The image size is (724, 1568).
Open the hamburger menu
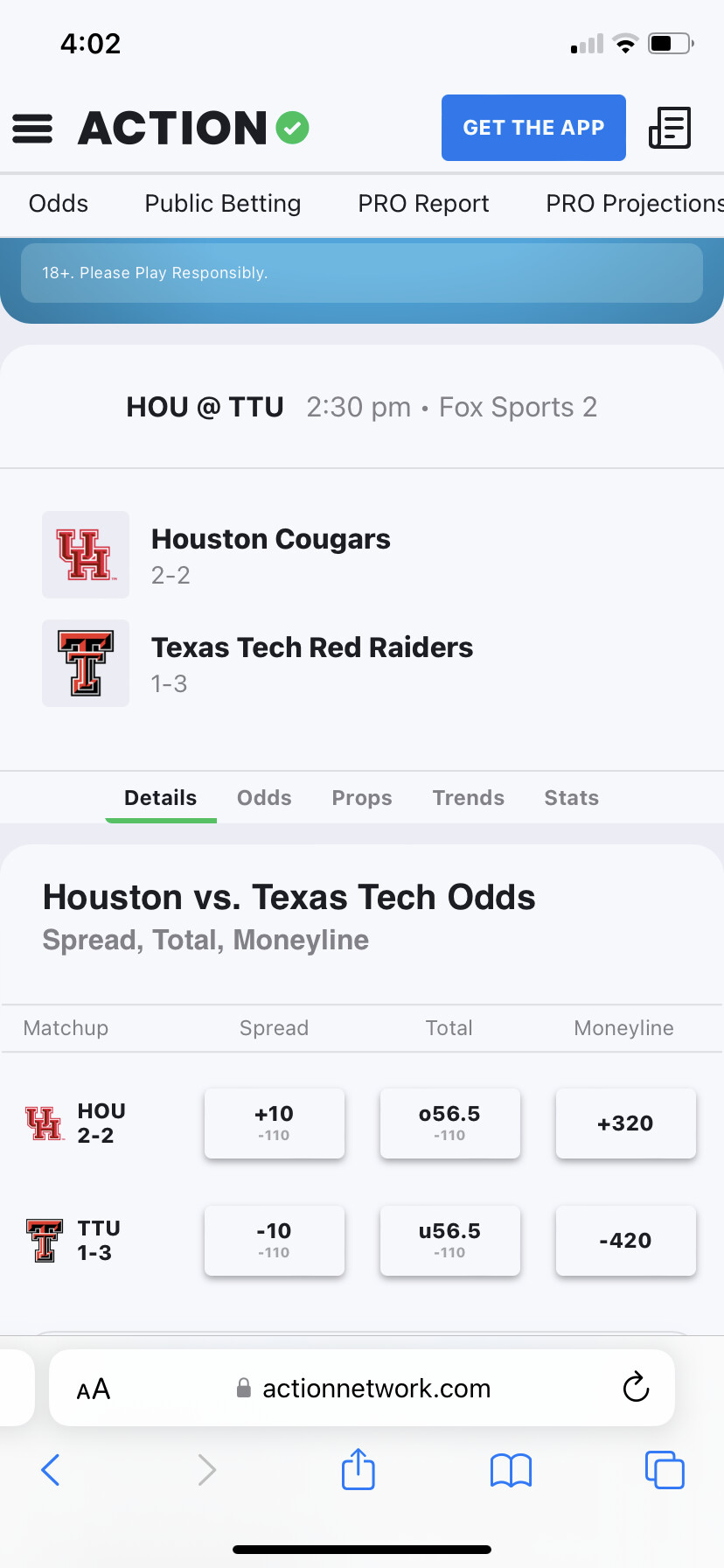[x=32, y=129]
